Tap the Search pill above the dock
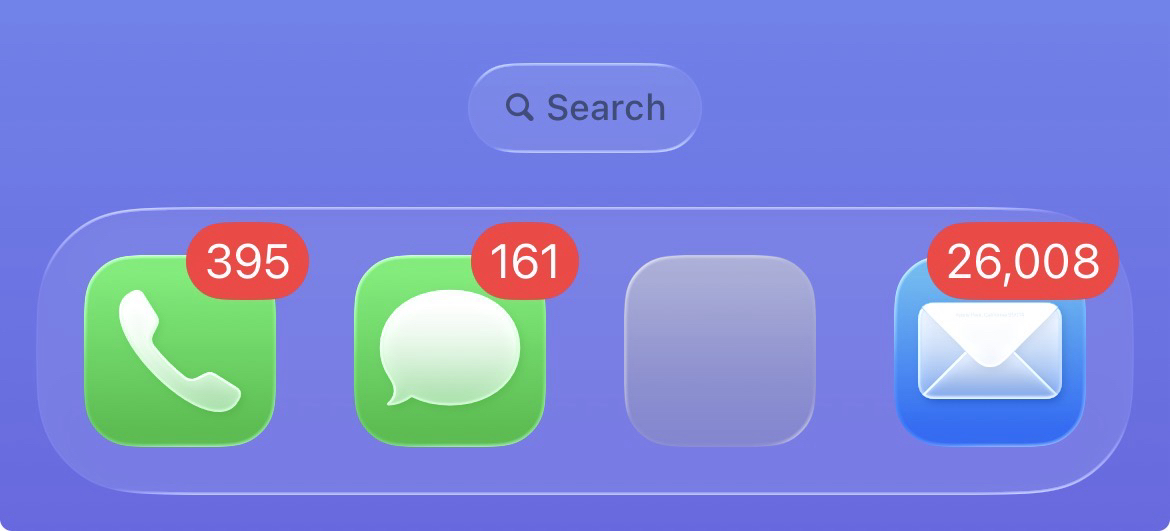 tap(585, 108)
